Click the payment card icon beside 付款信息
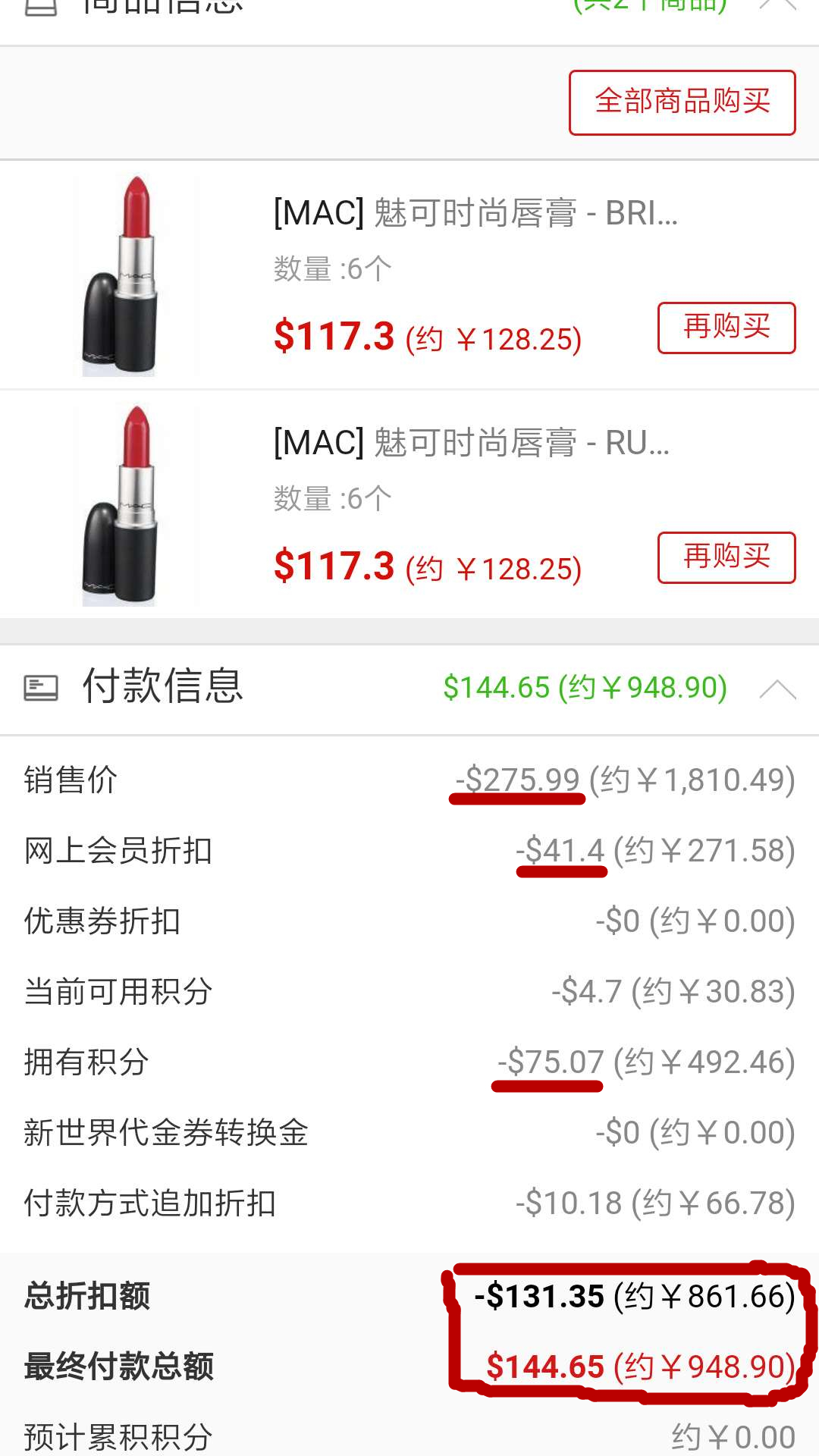 click(39, 689)
